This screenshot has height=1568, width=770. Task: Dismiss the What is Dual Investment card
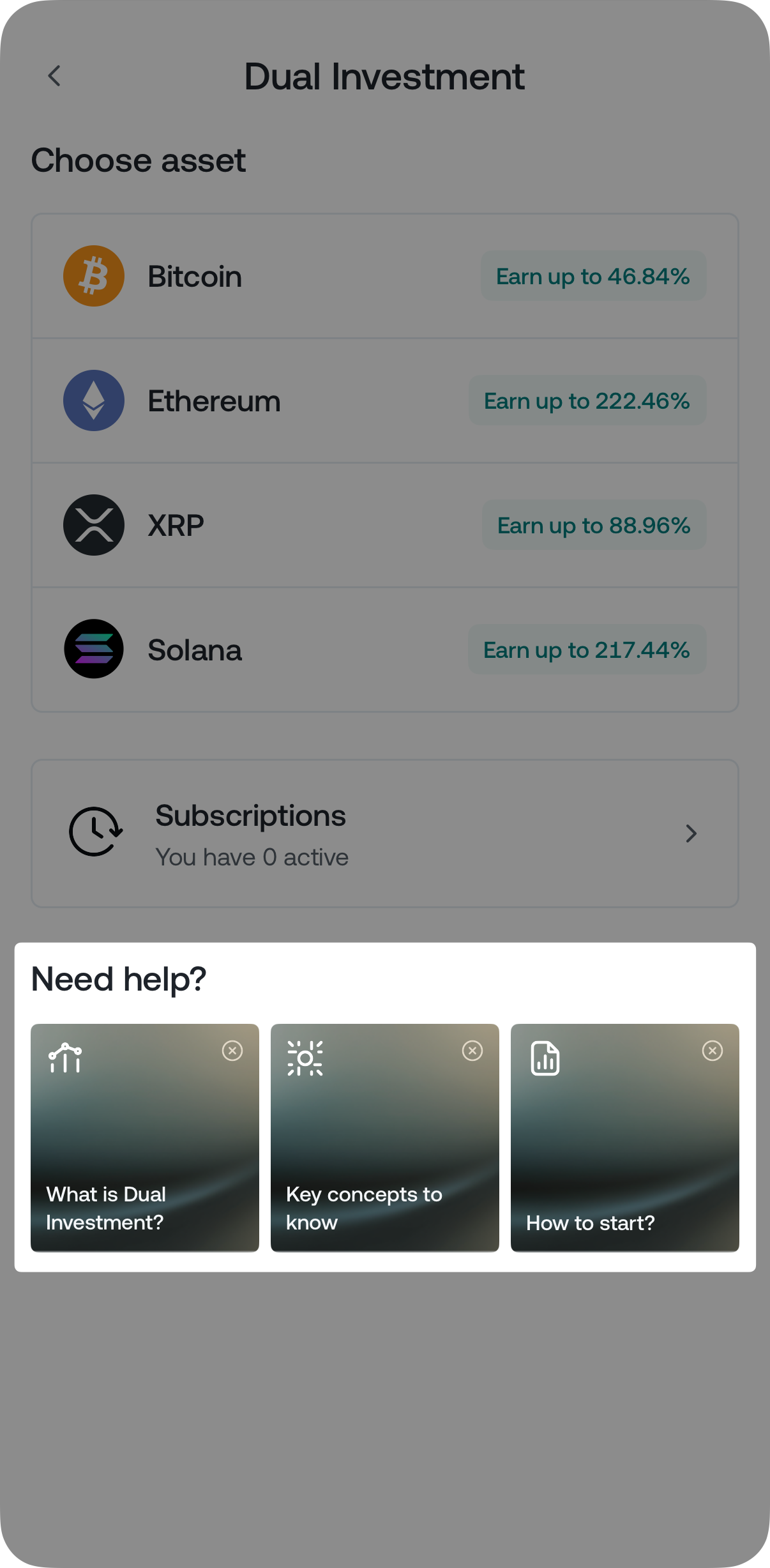[x=232, y=1051]
